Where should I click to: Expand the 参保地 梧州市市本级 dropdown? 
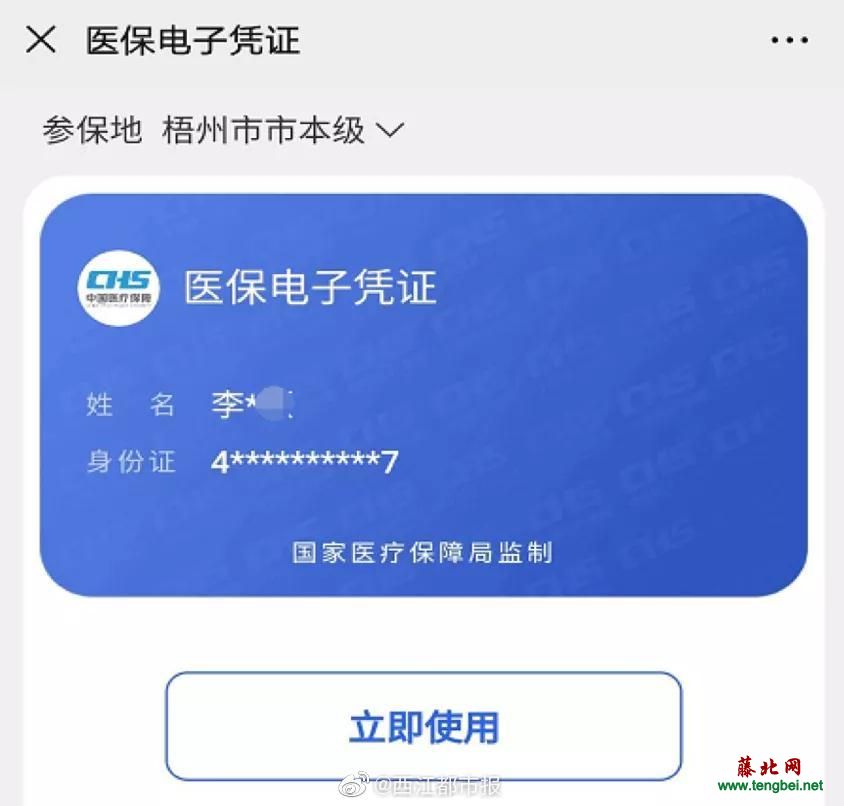(388, 130)
